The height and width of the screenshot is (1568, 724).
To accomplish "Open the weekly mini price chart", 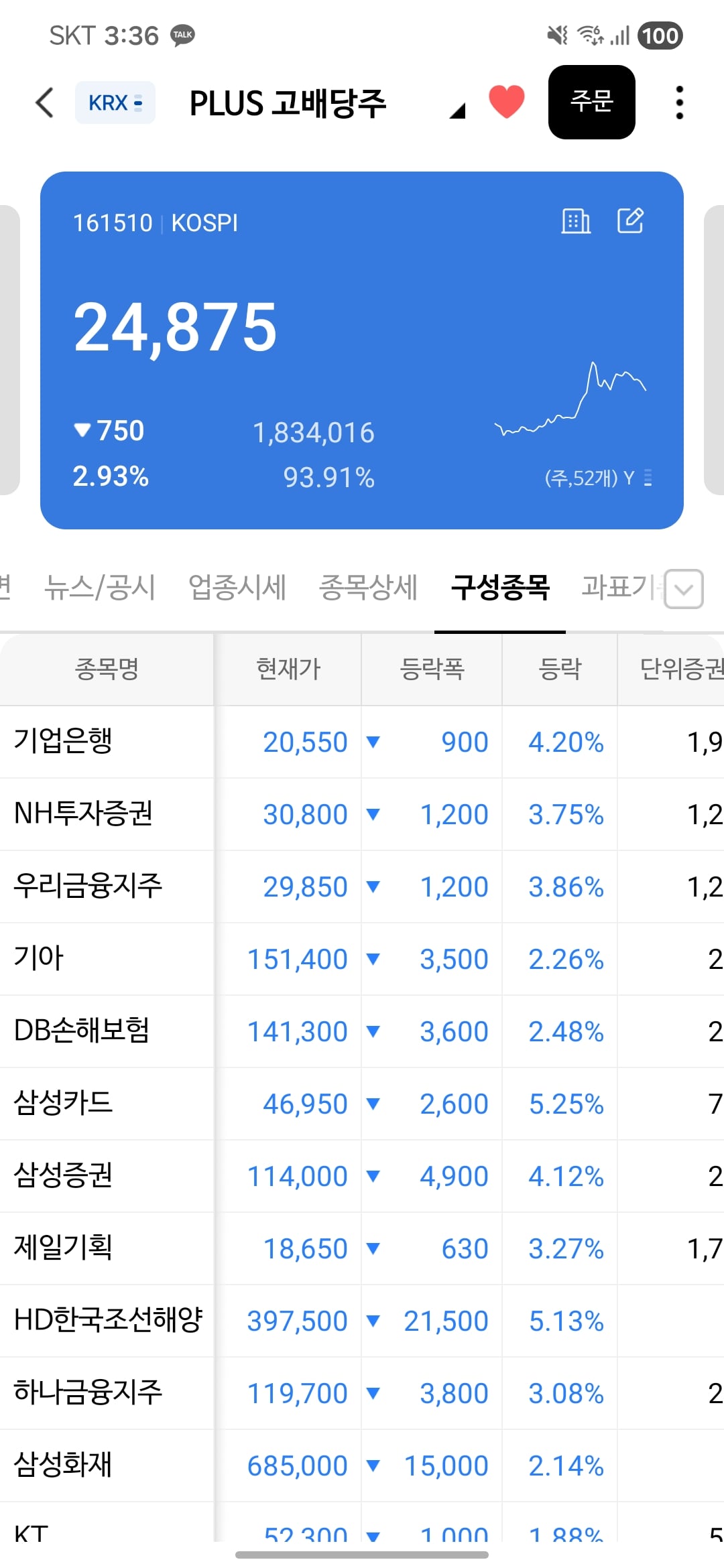I will point(570,399).
